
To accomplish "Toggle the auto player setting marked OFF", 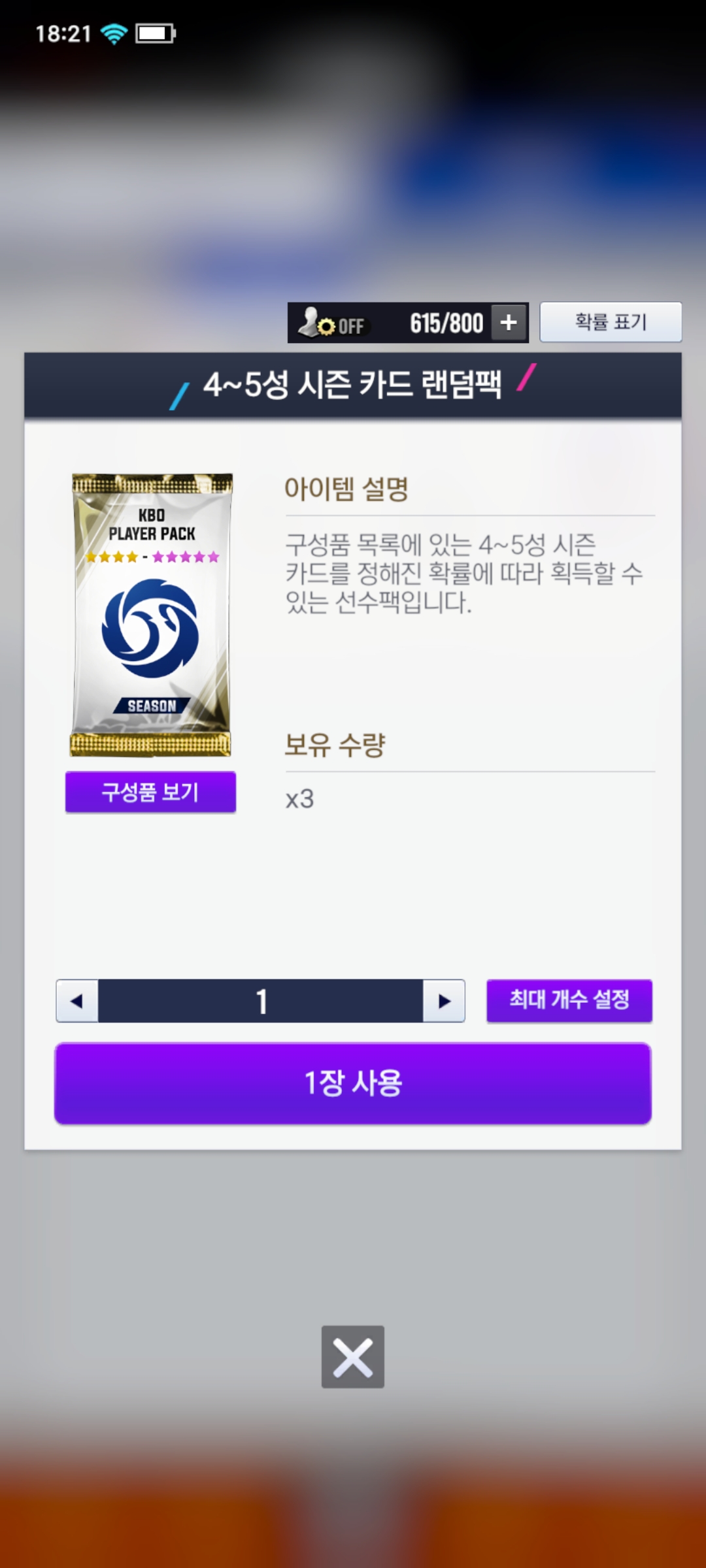I will (x=332, y=323).
